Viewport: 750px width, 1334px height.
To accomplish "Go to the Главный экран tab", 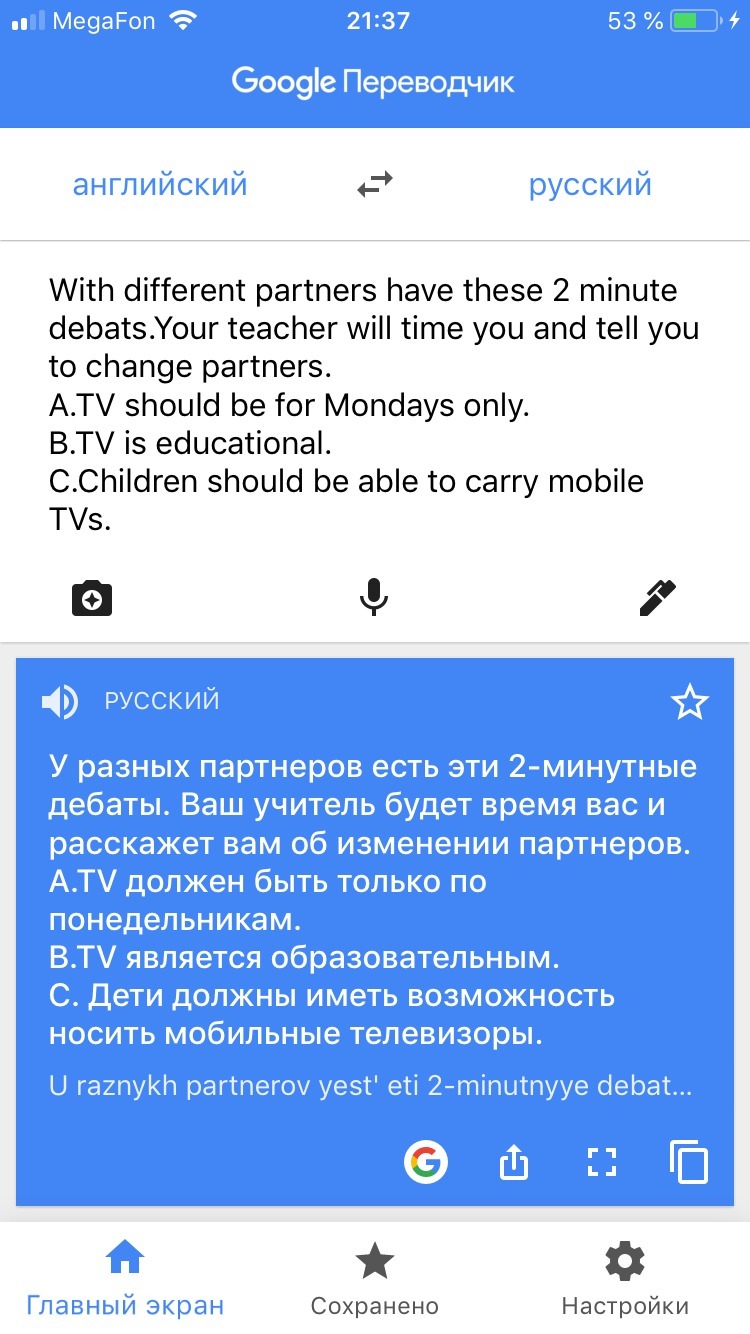I will (x=125, y=1276).
